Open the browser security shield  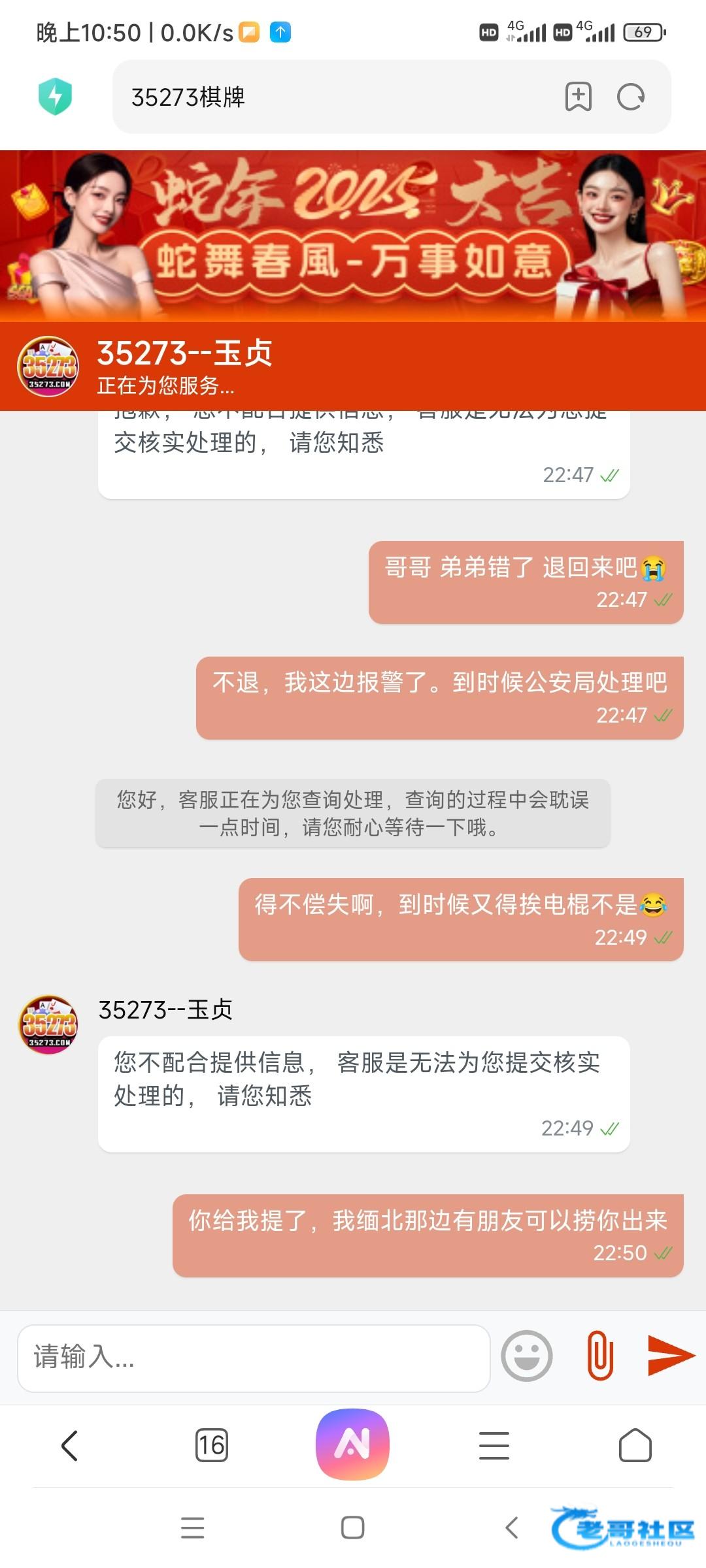(x=56, y=97)
